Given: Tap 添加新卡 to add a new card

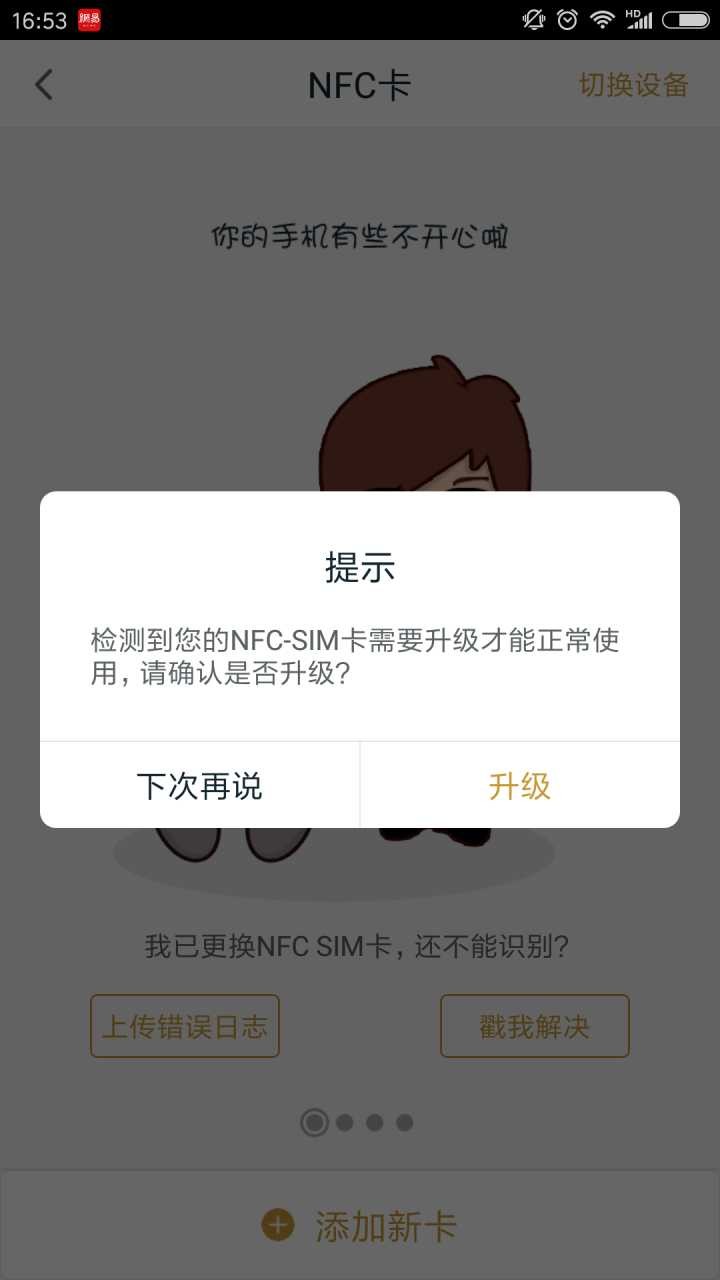Looking at the screenshot, I should [360, 1226].
